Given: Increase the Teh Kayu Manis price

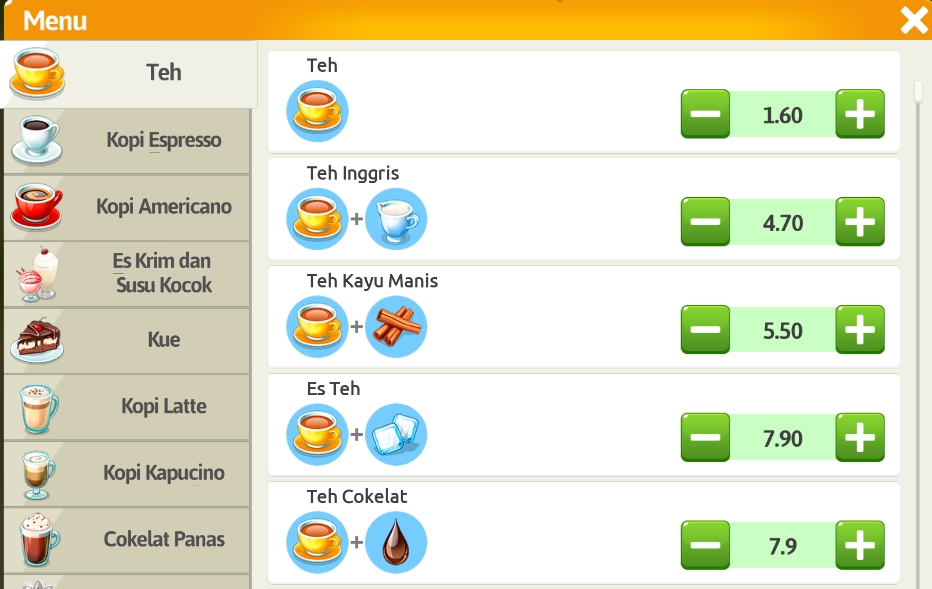Looking at the screenshot, I should tap(860, 330).
